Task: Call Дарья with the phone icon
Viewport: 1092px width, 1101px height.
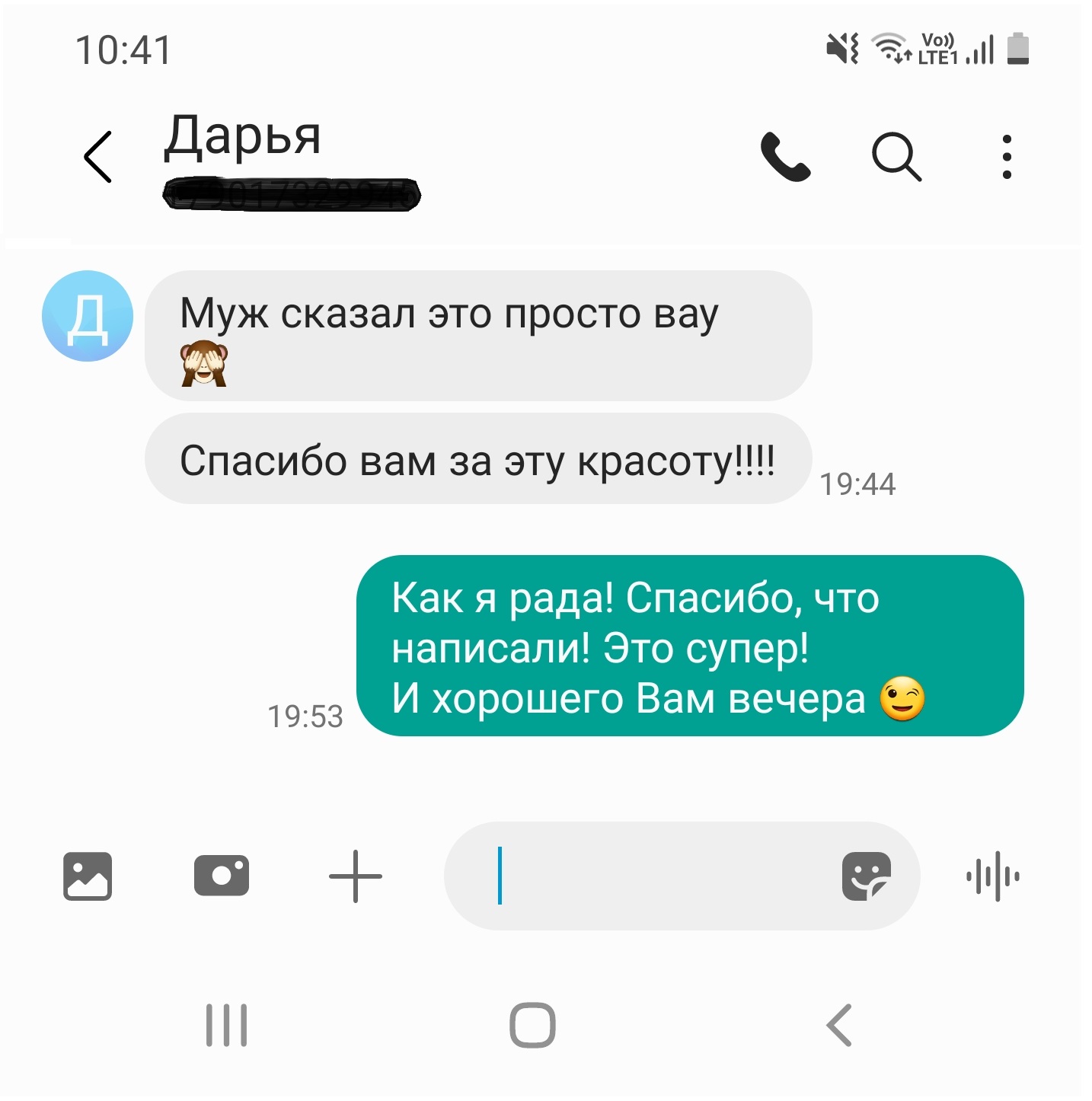Action: point(785,157)
